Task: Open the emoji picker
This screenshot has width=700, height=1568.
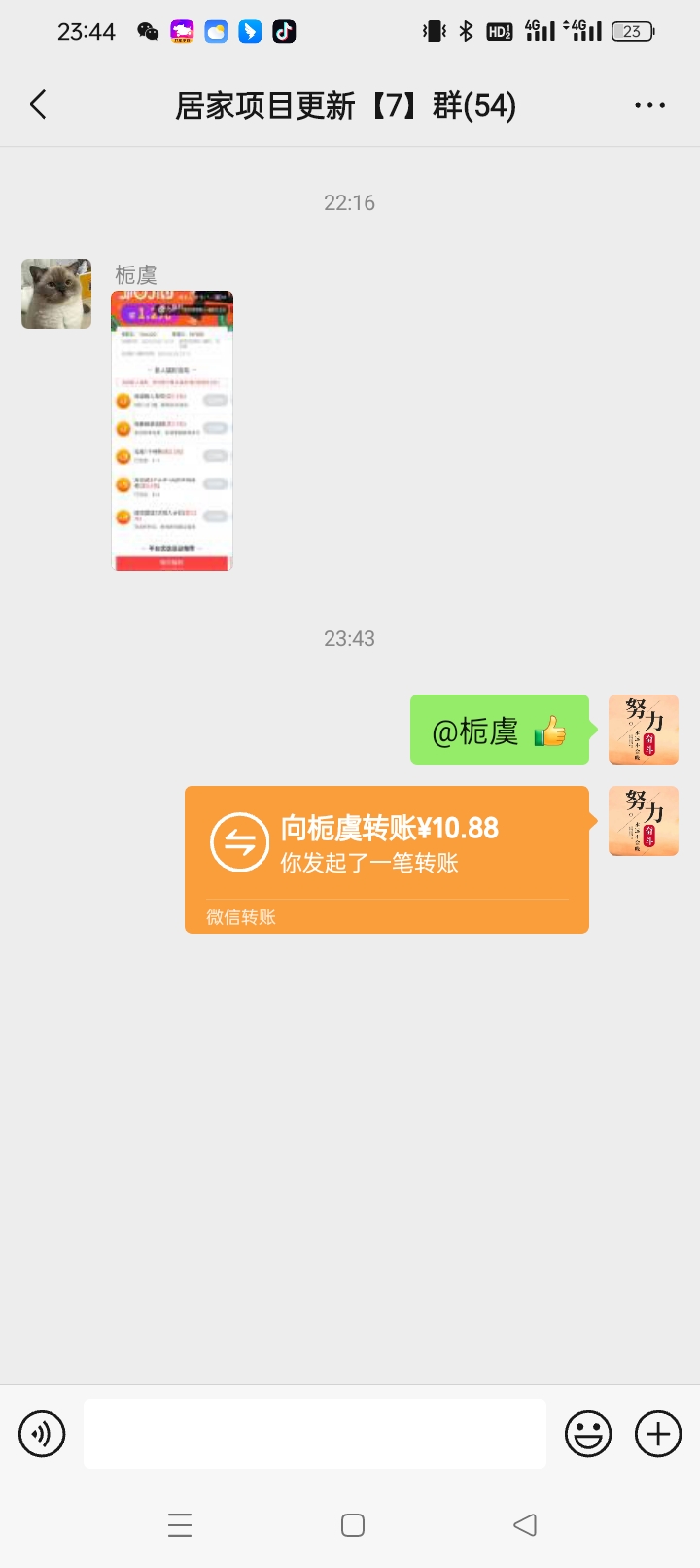Action: tap(588, 1434)
